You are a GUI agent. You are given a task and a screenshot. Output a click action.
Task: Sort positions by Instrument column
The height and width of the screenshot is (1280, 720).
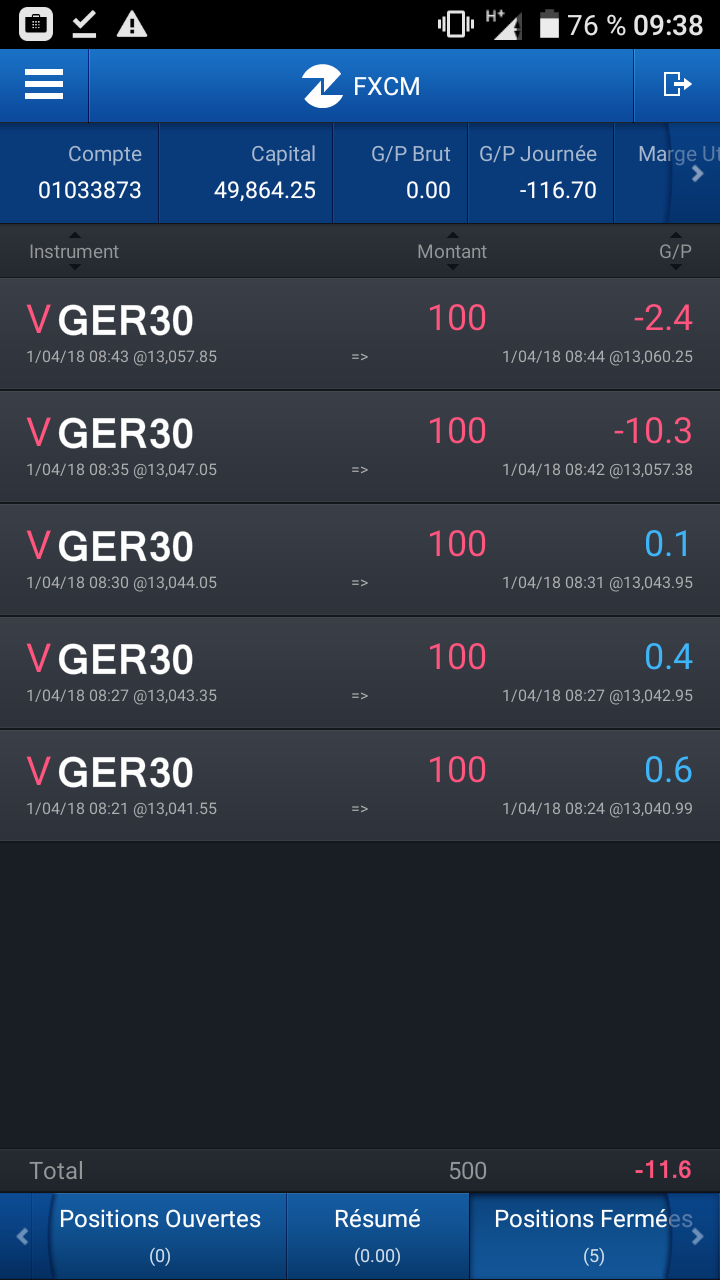point(74,252)
